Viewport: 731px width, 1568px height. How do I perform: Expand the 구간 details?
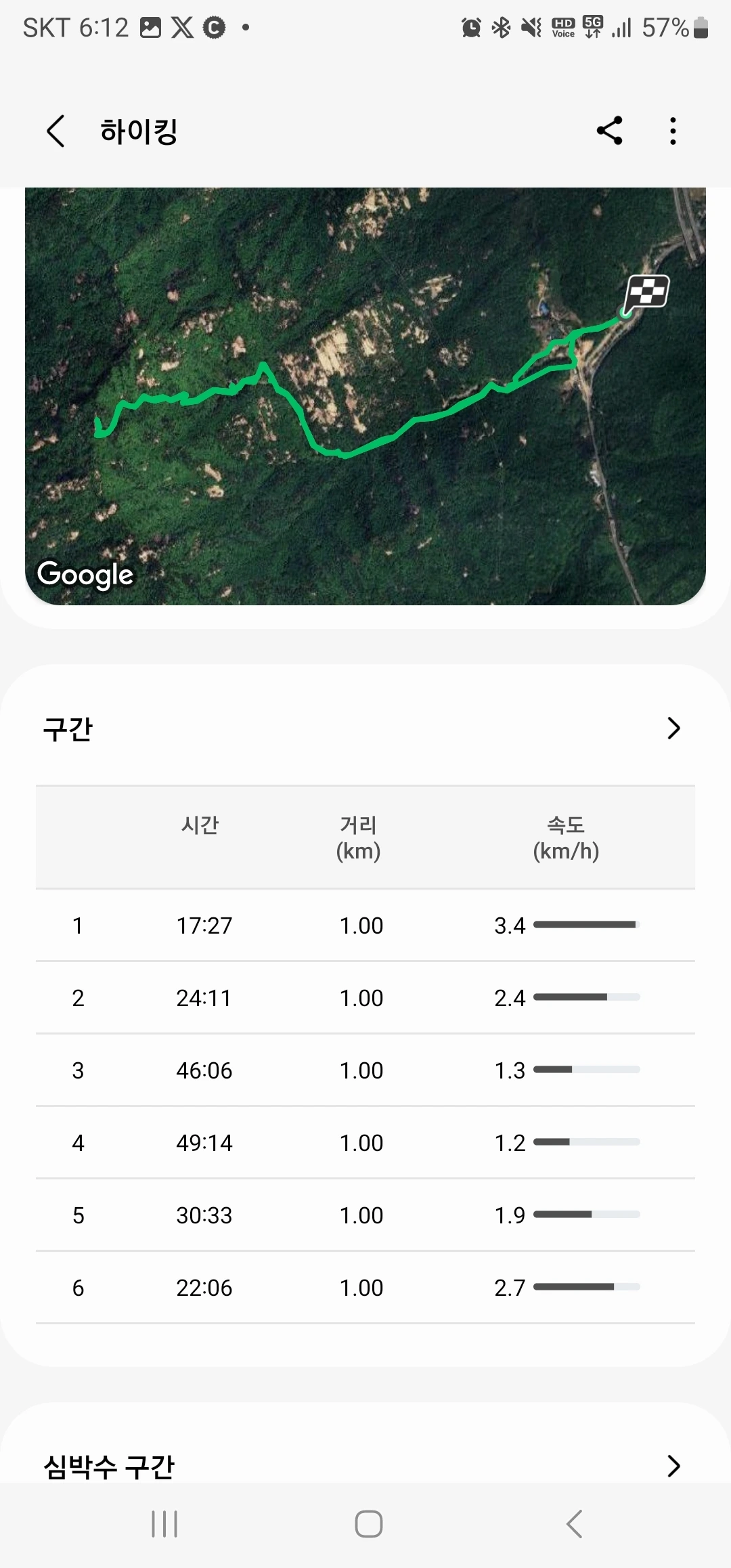coord(673,728)
